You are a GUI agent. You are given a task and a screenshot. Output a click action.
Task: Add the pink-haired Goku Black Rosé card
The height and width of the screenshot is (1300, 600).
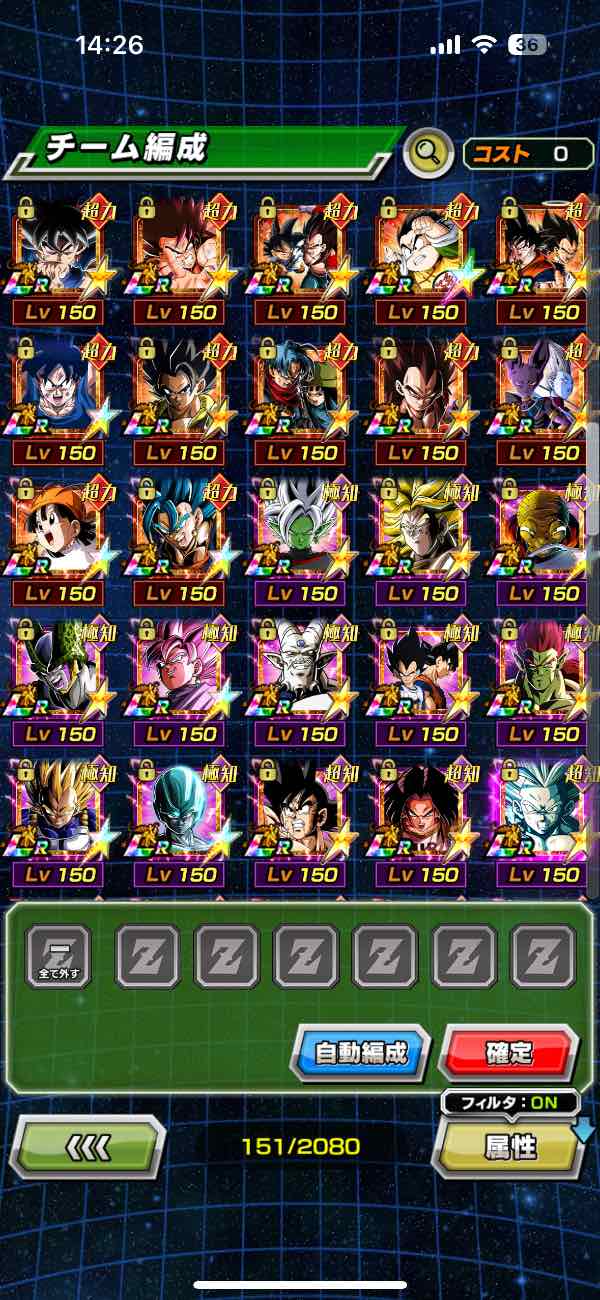180,672
